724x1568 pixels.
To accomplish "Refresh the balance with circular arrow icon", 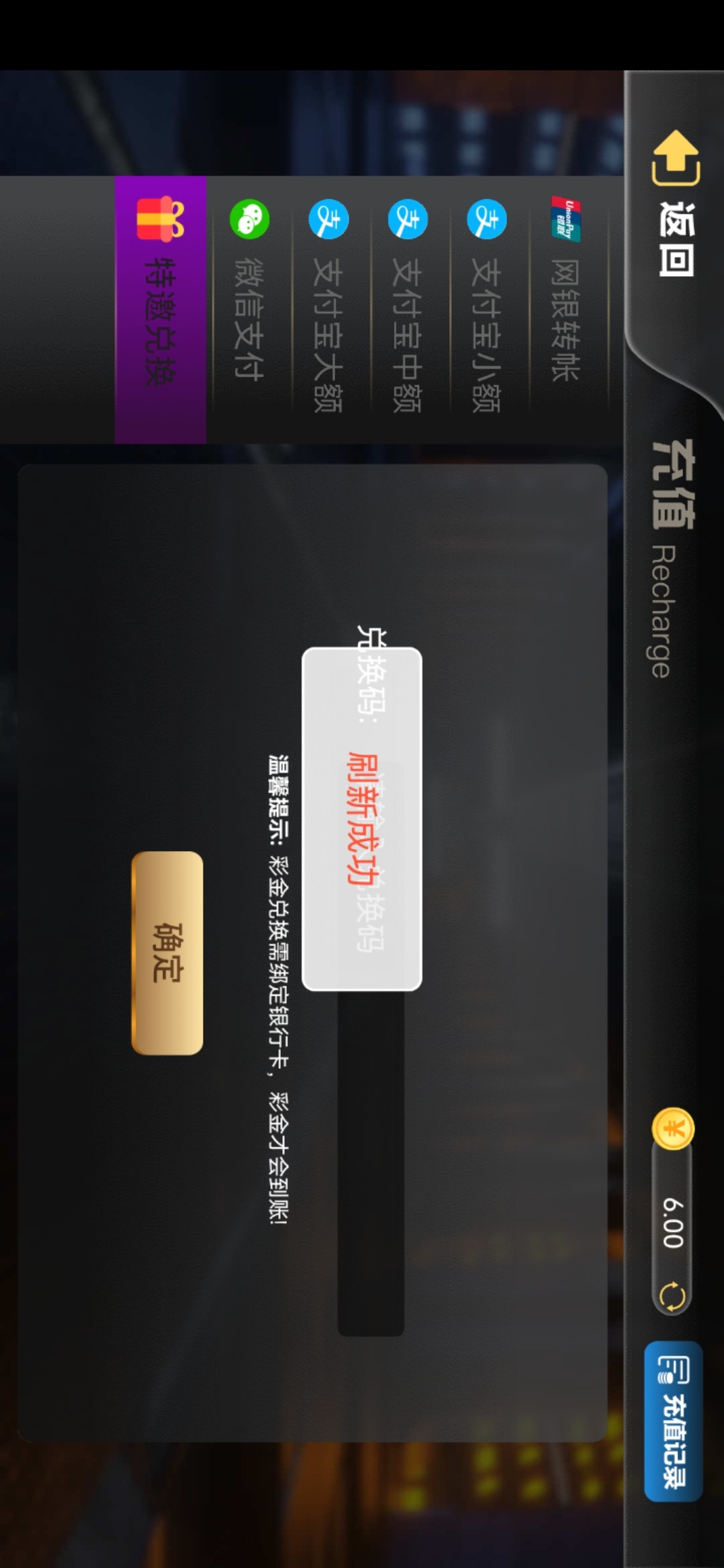I will click(x=672, y=1296).
